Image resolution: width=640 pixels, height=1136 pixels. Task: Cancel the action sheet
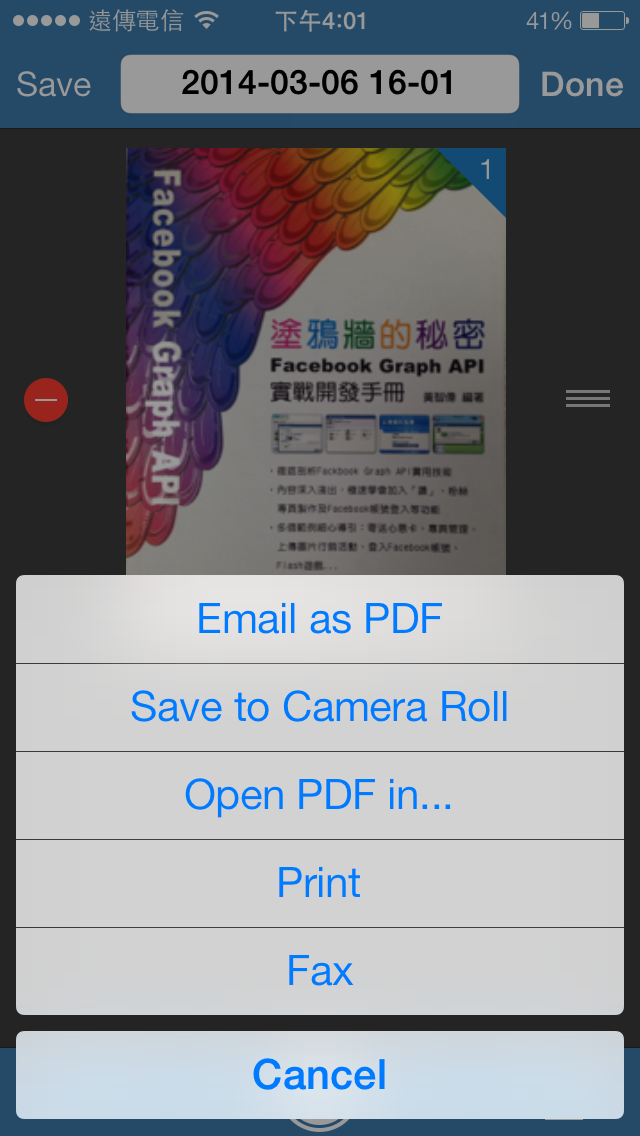[x=320, y=1075]
